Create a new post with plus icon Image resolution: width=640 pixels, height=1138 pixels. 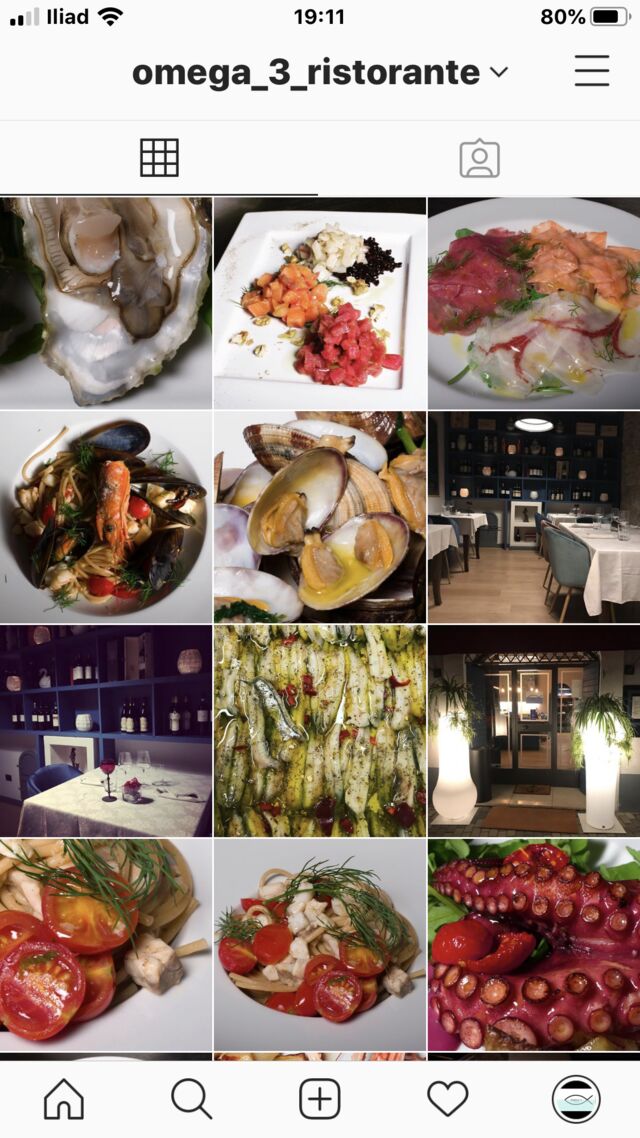320,1098
